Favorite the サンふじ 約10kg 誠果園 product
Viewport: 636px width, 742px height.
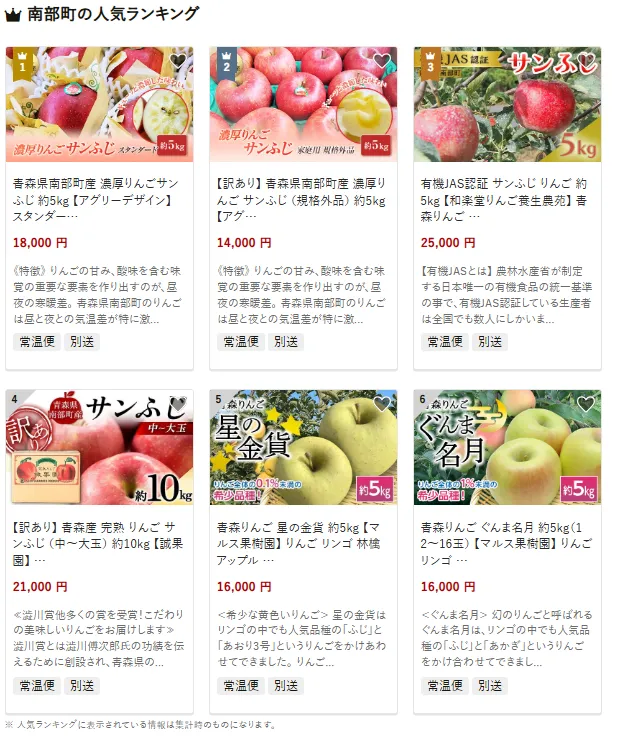tap(178, 405)
